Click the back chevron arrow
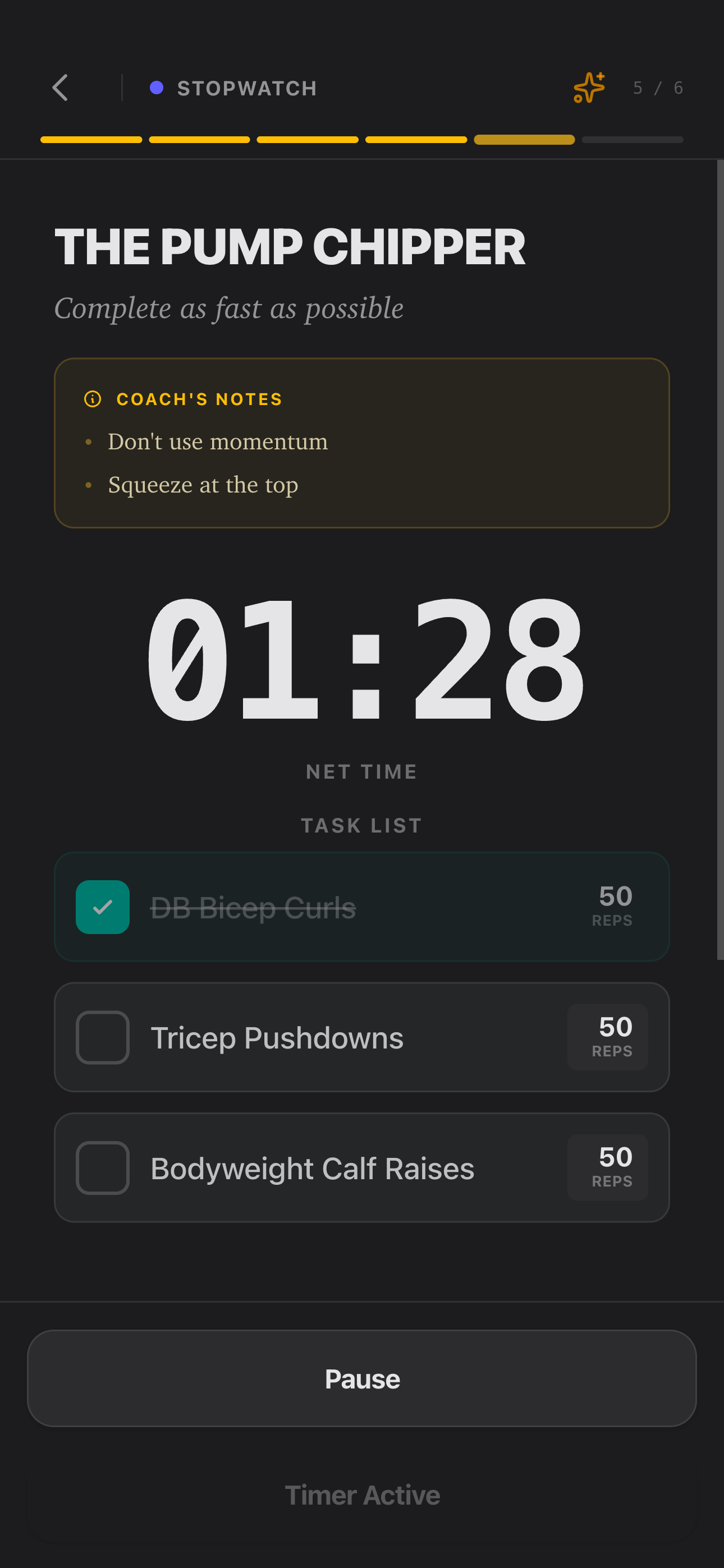The height and width of the screenshot is (1568, 724). (59, 88)
